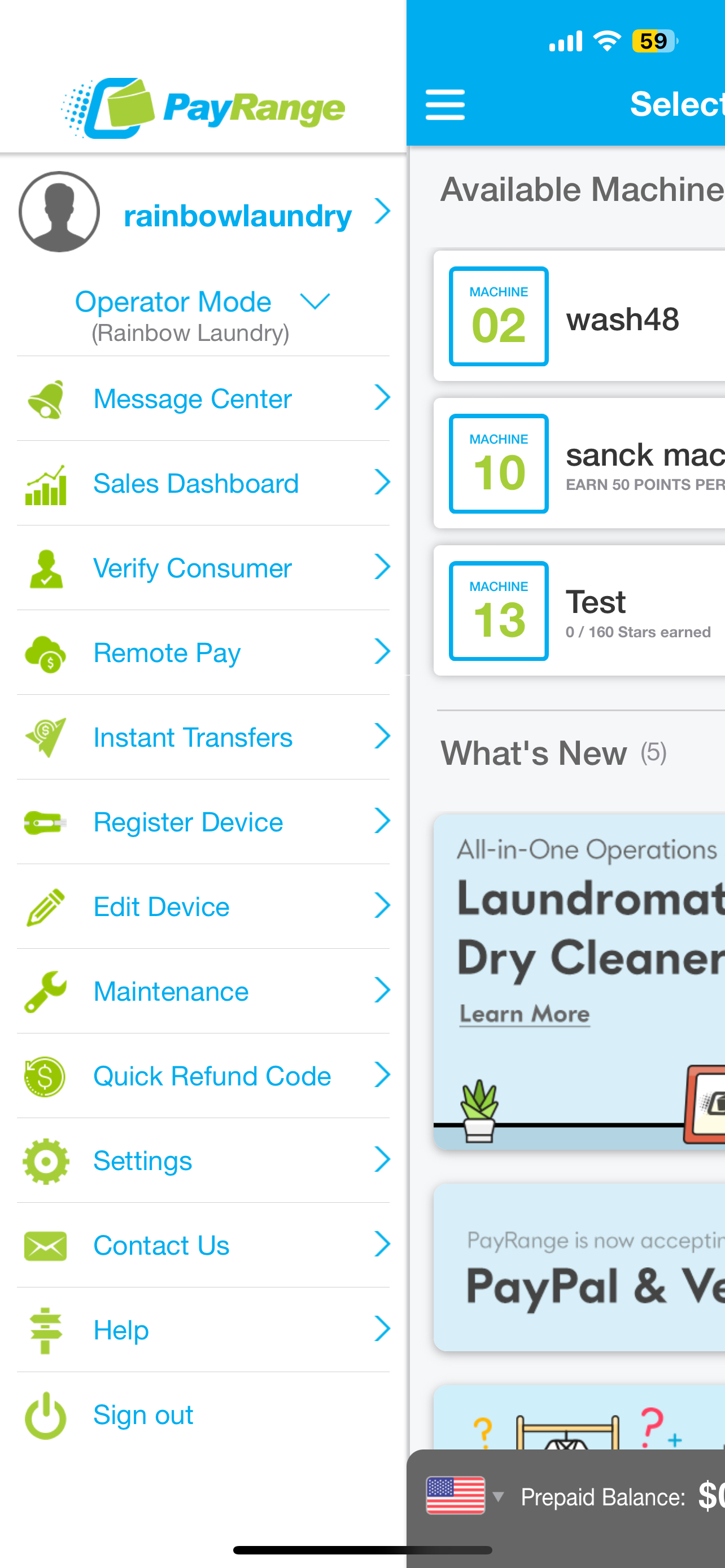Click the Contact Us envelope icon
Viewport: 725px width, 1568px height.
coord(46,1245)
